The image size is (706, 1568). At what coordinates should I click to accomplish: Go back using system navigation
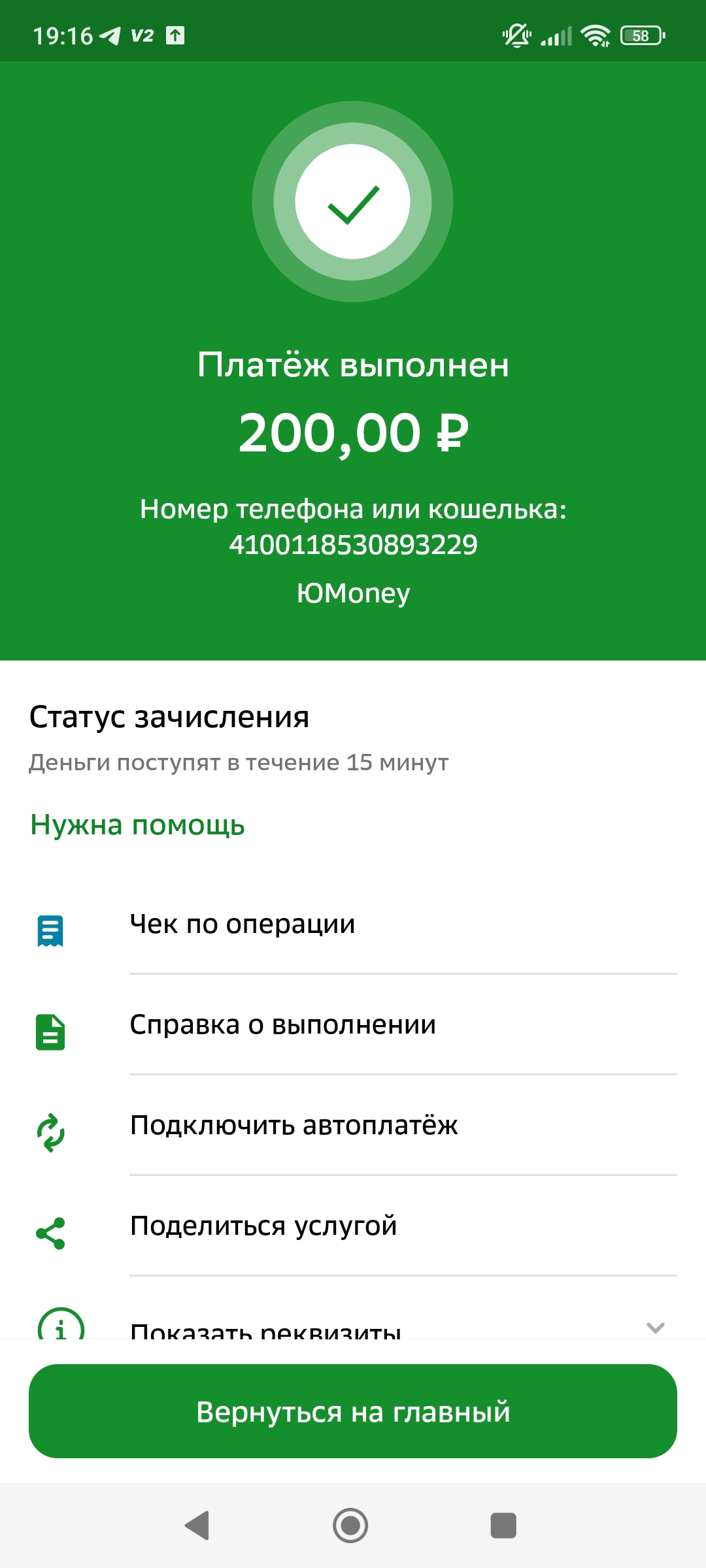point(197,1526)
